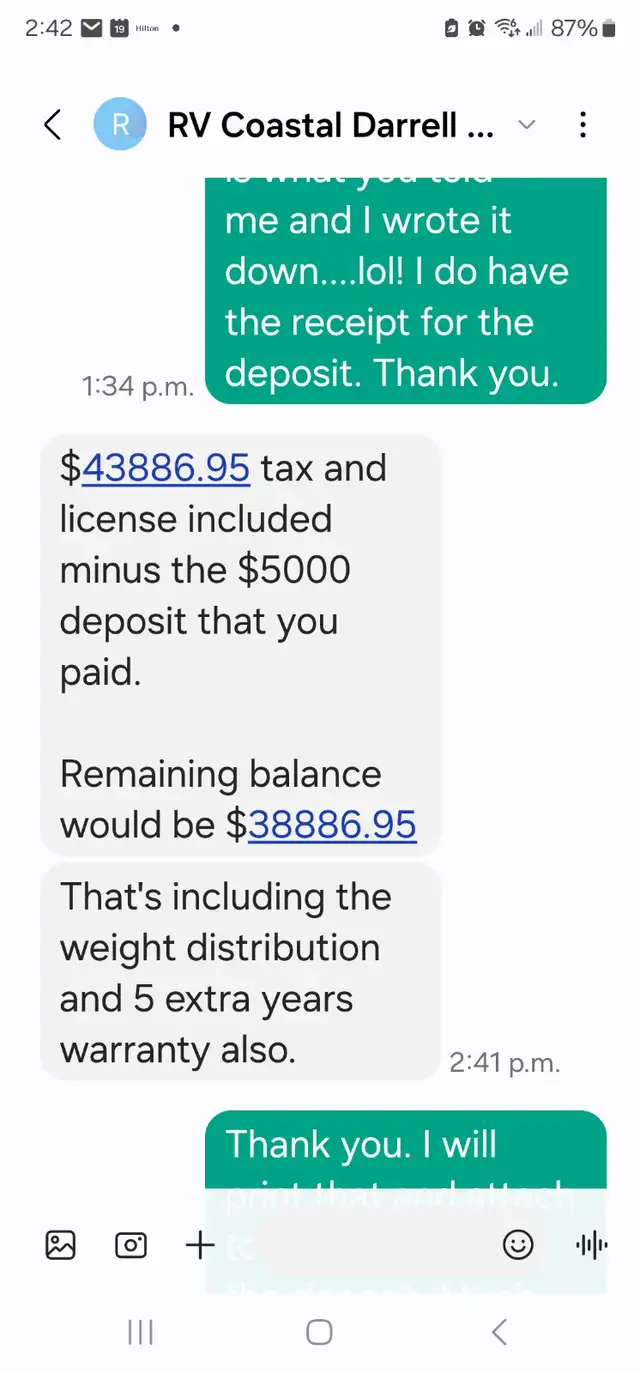Image resolution: width=640 pixels, height=1373 pixels.
Task: Open the underlined 43886.95 link
Action: (x=165, y=468)
